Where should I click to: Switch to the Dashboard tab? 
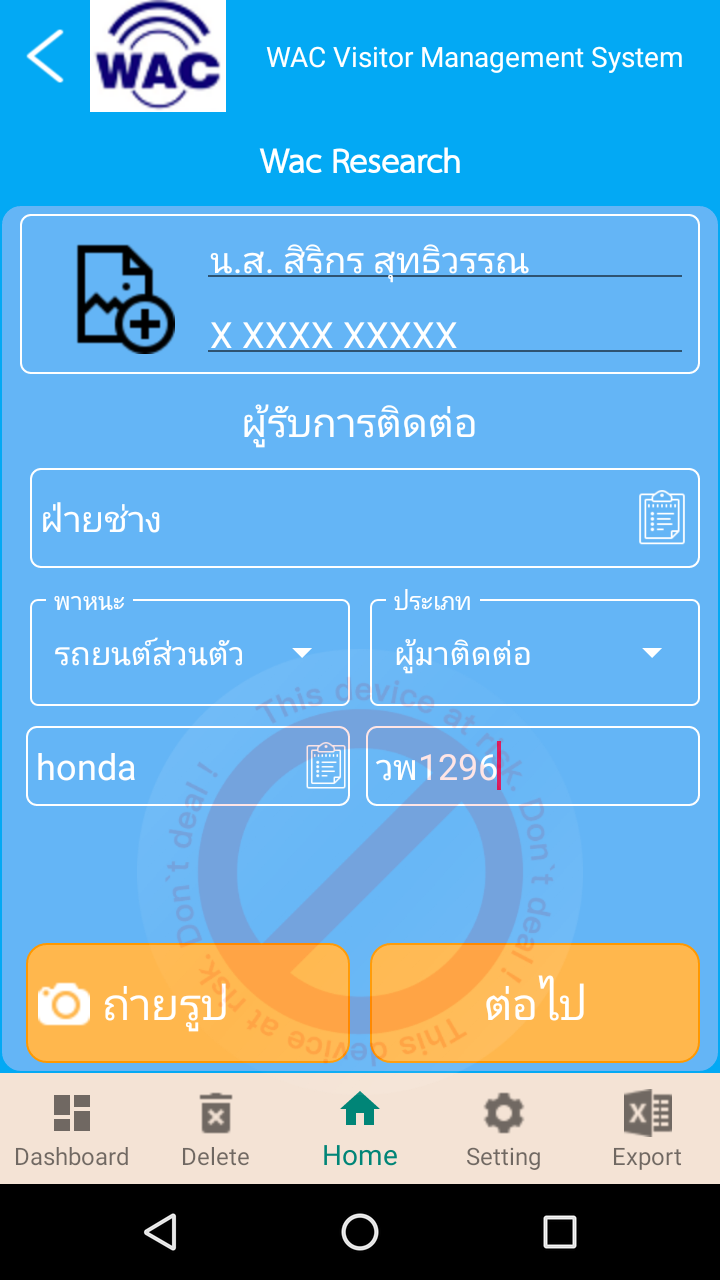(x=72, y=1130)
